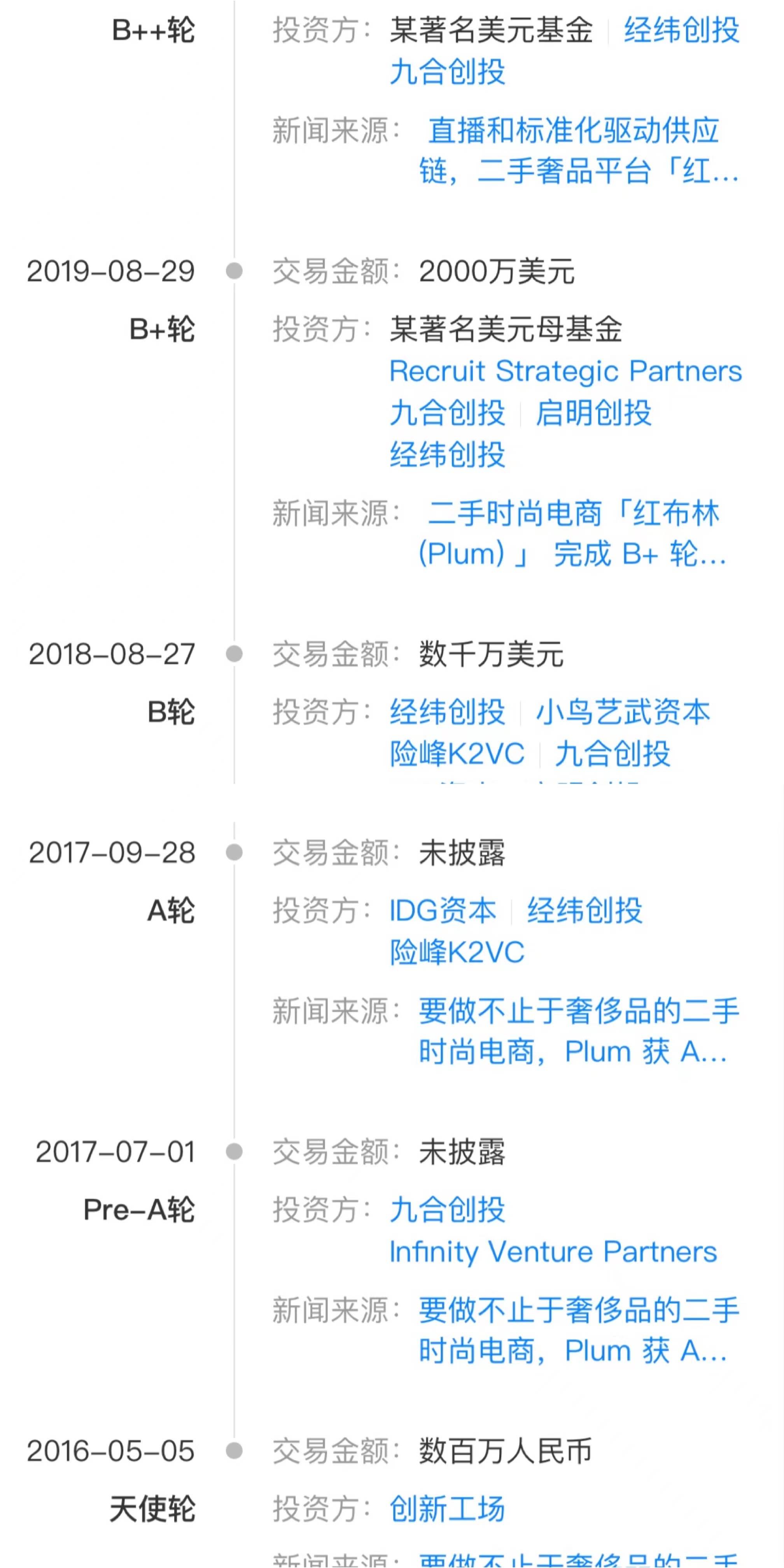Open the A轮 news source article
This screenshot has width=784, height=1568.
point(578,1032)
